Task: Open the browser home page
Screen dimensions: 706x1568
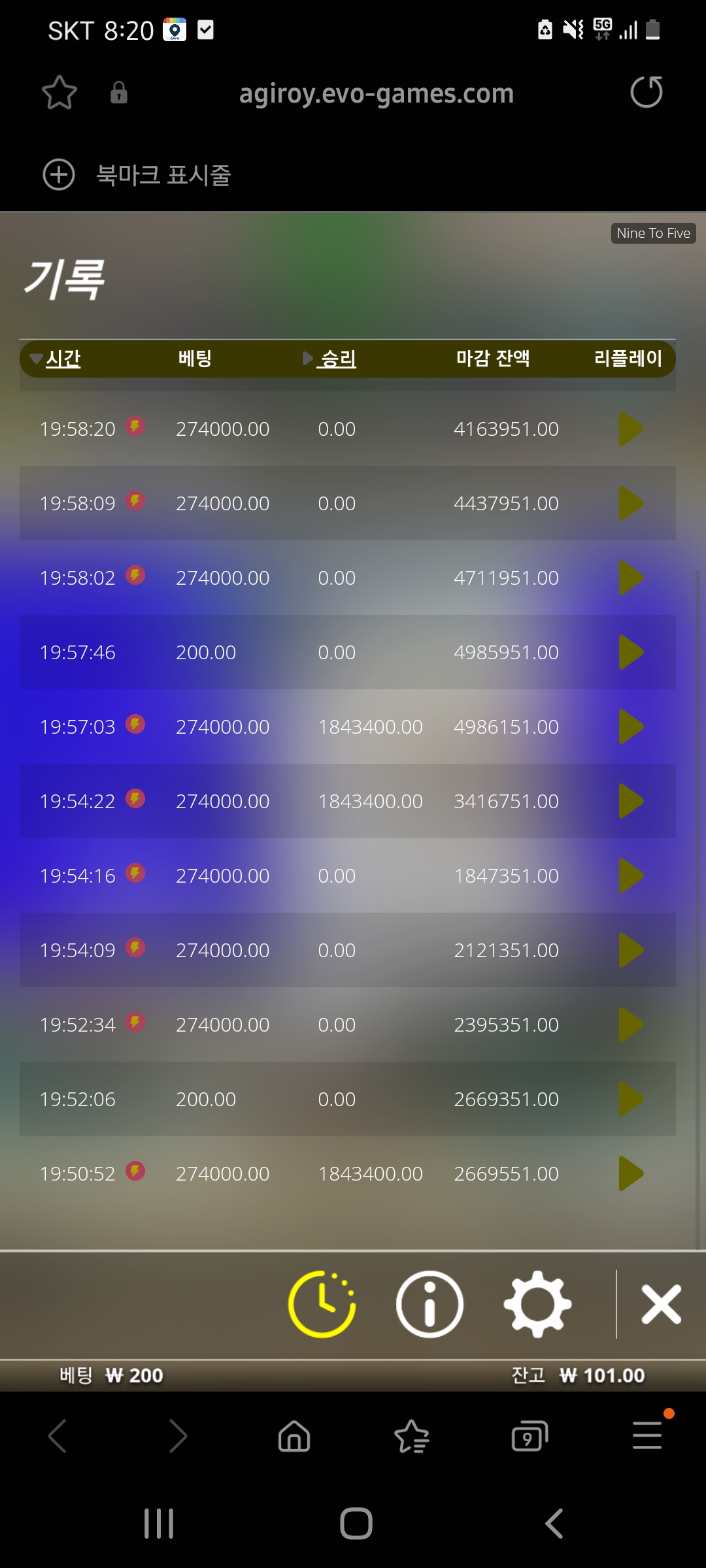Action: pos(294,1436)
